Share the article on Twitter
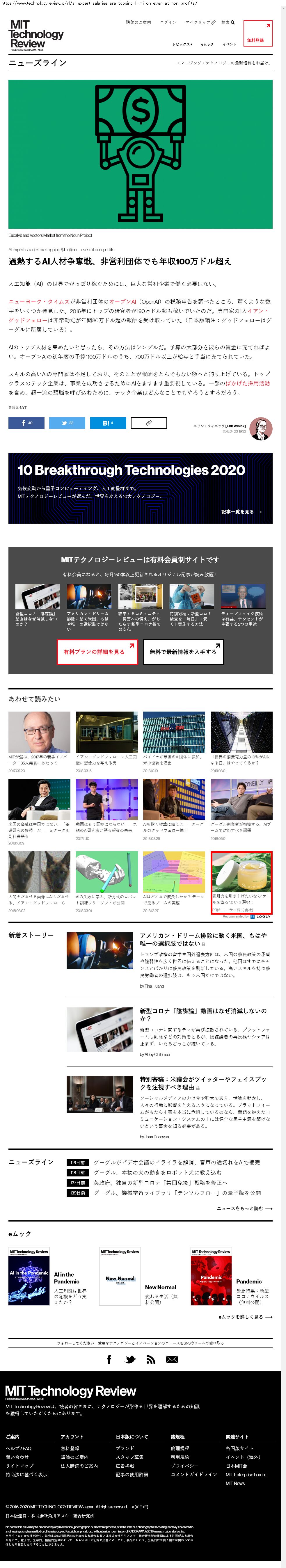The image size is (286, 1568). point(67,422)
